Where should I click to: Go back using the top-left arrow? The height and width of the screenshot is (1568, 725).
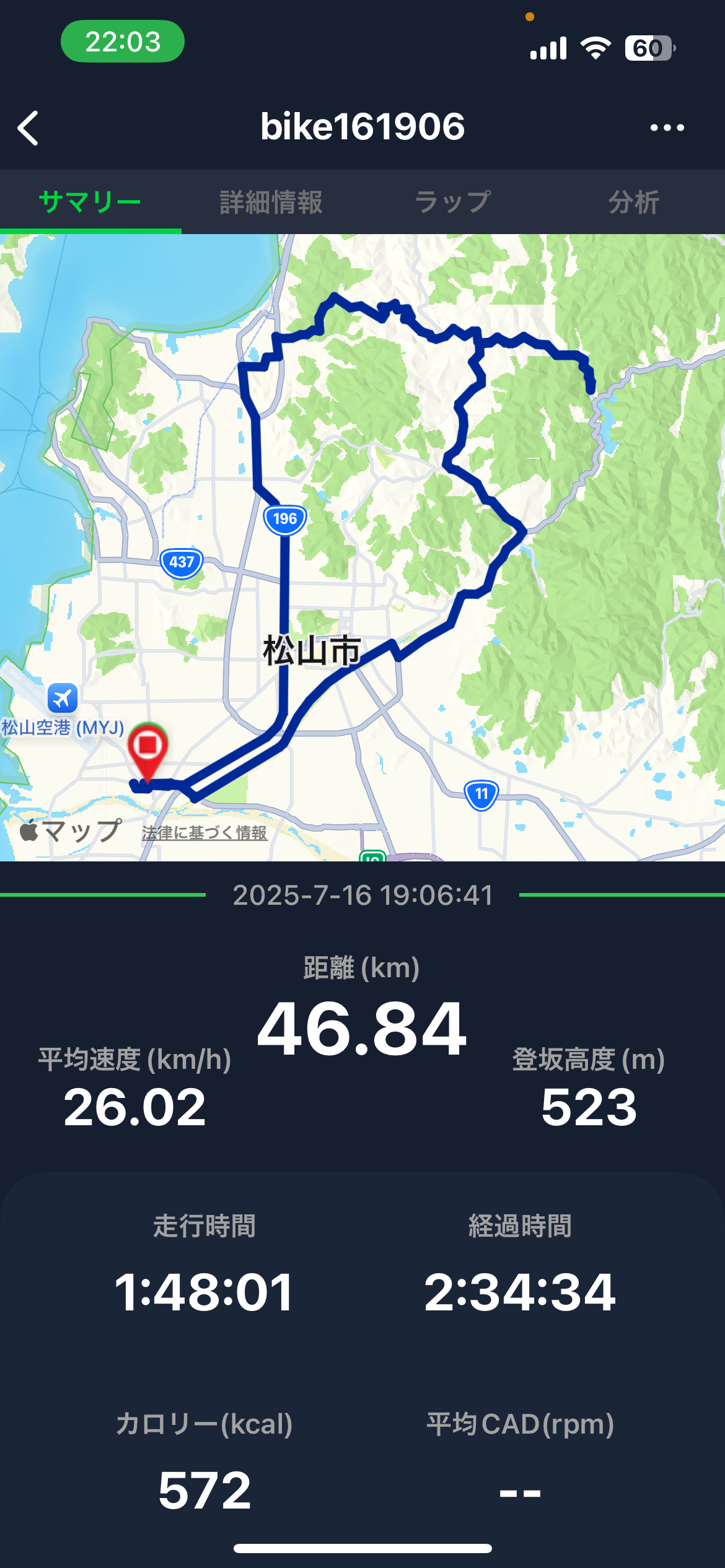(29, 128)
